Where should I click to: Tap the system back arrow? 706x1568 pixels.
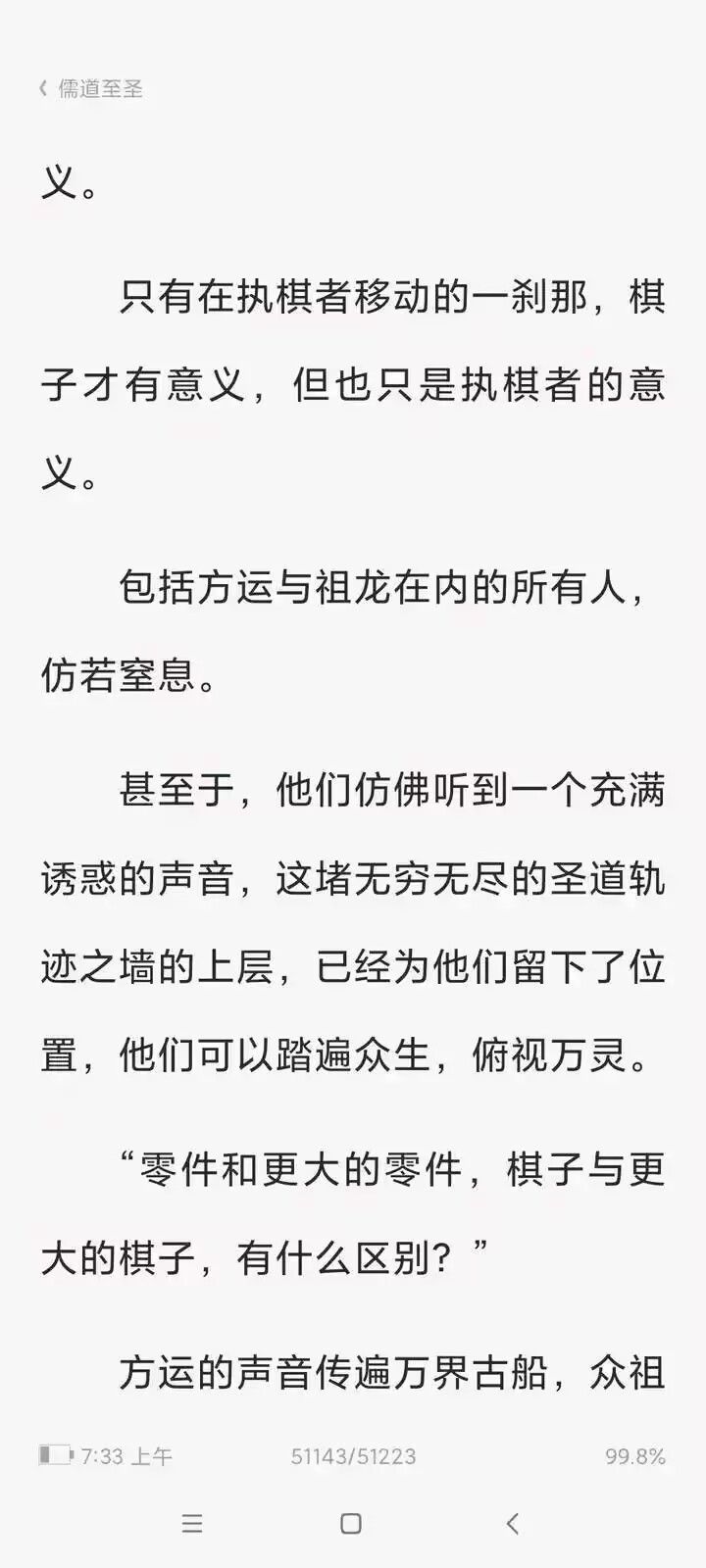coord(512,1523)
